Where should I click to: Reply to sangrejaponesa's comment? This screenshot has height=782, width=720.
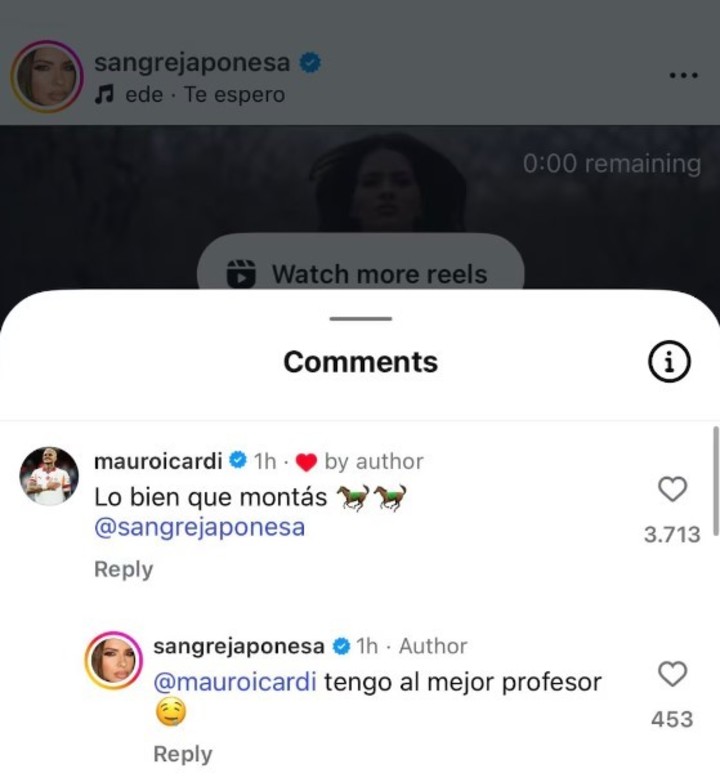(182, 754)
